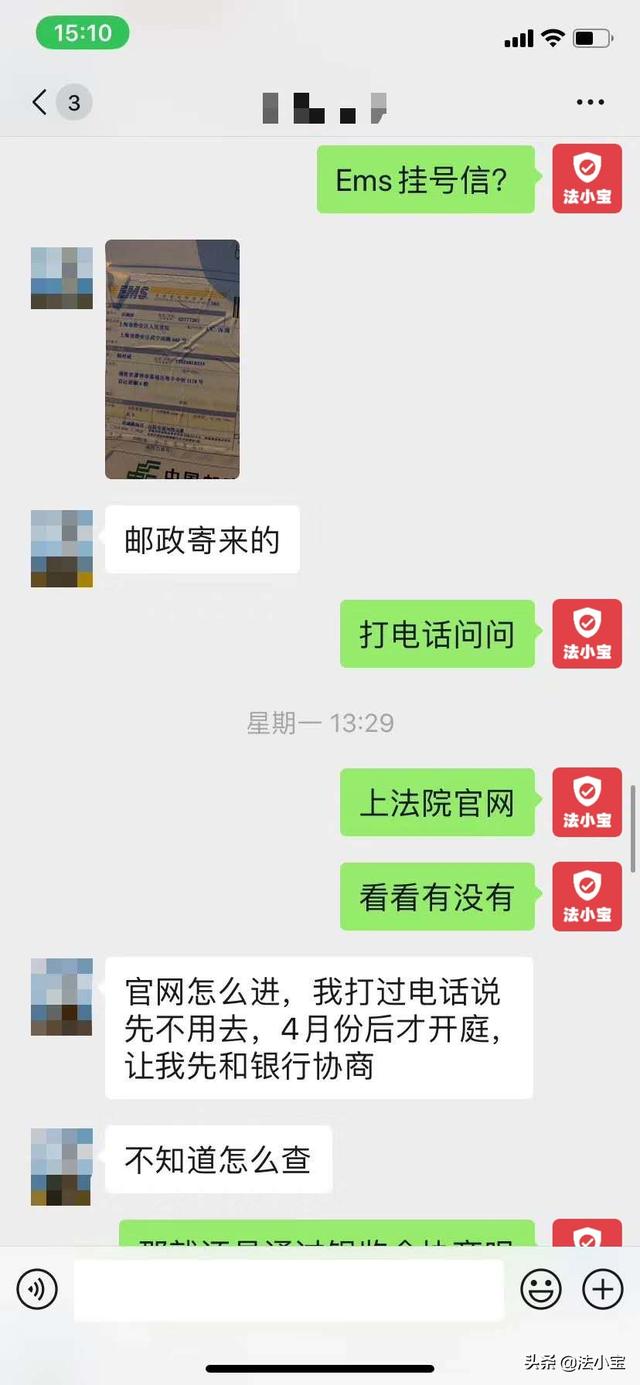Open the plus attachments menu
Image resolution: width=640 pixels, height=1385 pixels.
(x=602, y=1289)
